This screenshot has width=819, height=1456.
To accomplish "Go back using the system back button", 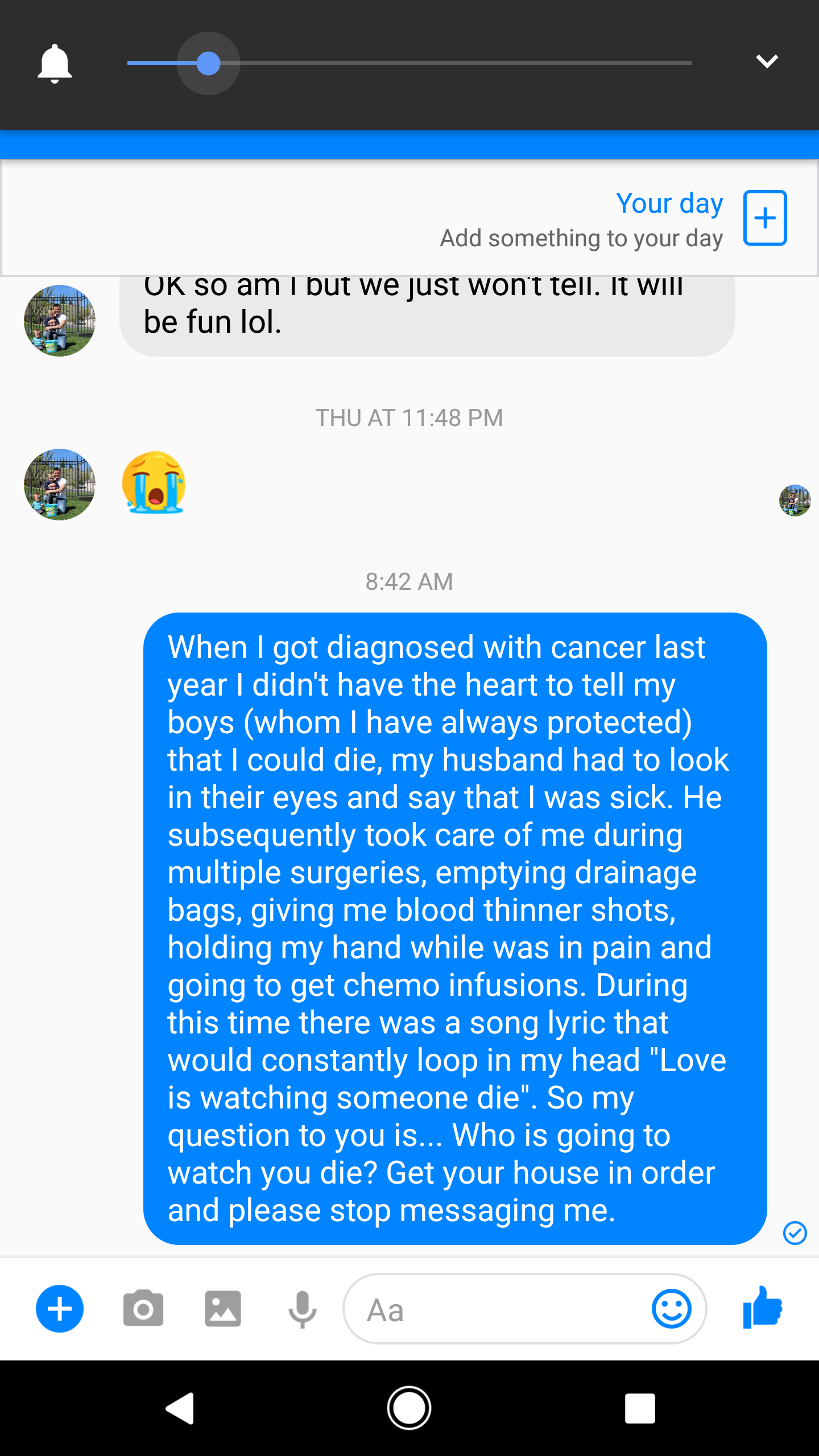I will click(x=180, y=1408).
